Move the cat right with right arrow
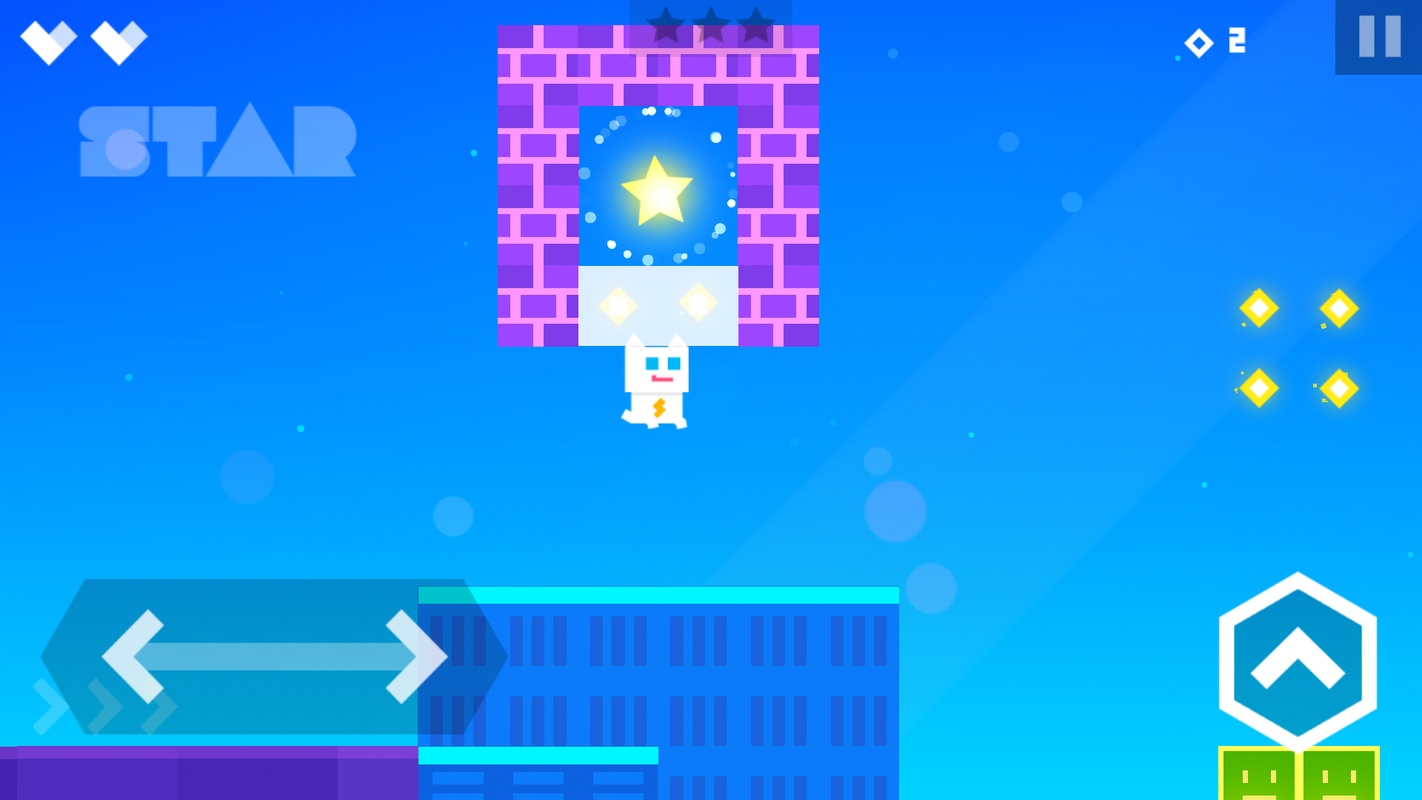The width and height of the screenshot is (1422, 800). 416,656
